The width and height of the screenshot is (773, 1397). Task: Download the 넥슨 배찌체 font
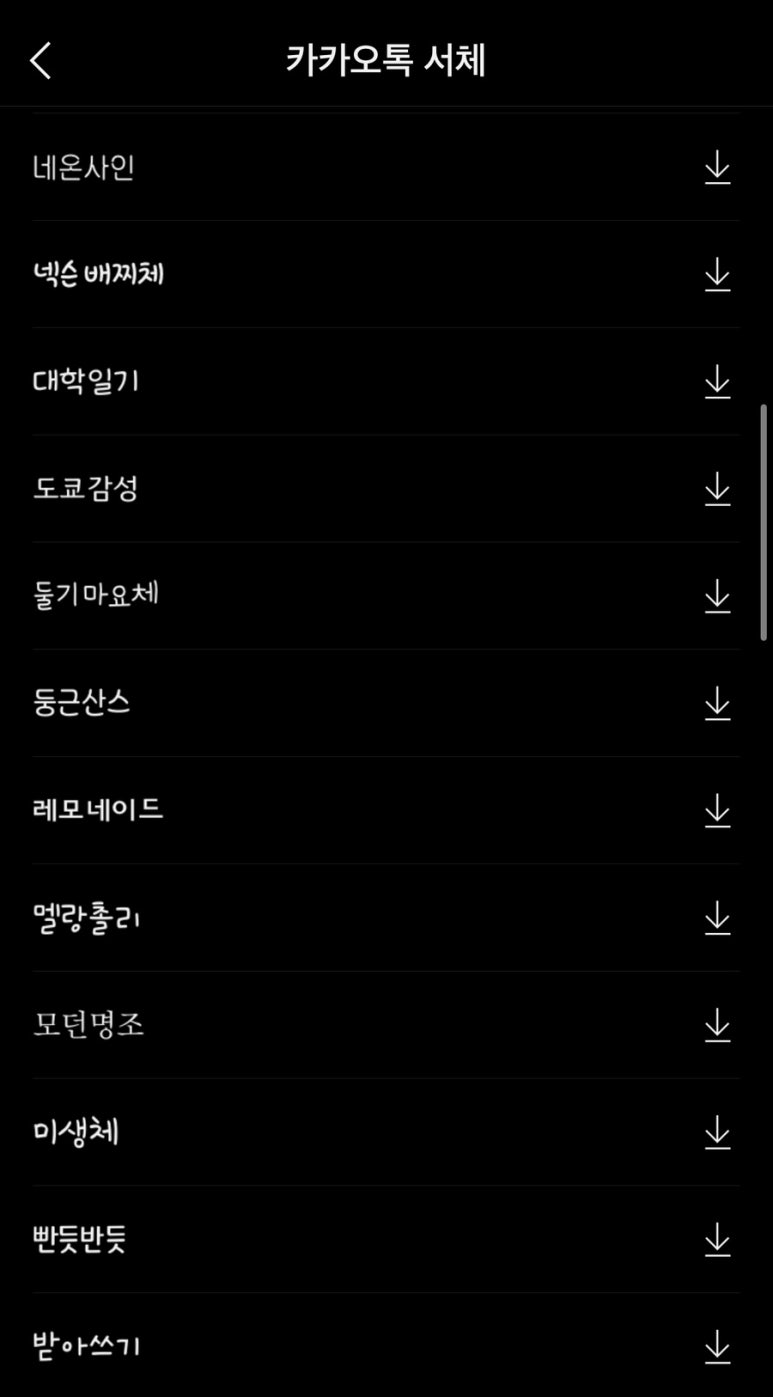point(717,274)
